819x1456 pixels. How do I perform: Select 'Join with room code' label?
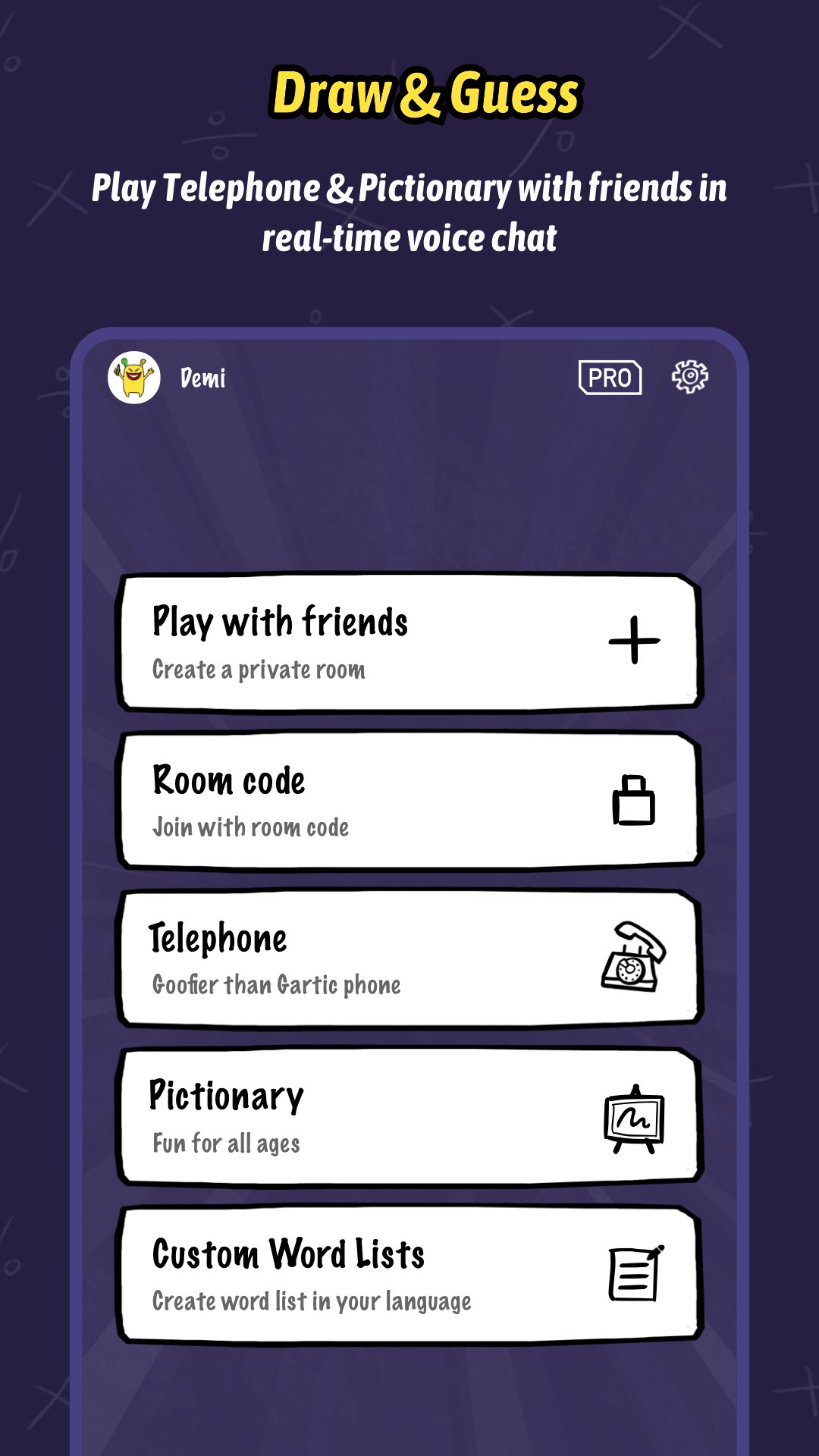pos(250,828)
